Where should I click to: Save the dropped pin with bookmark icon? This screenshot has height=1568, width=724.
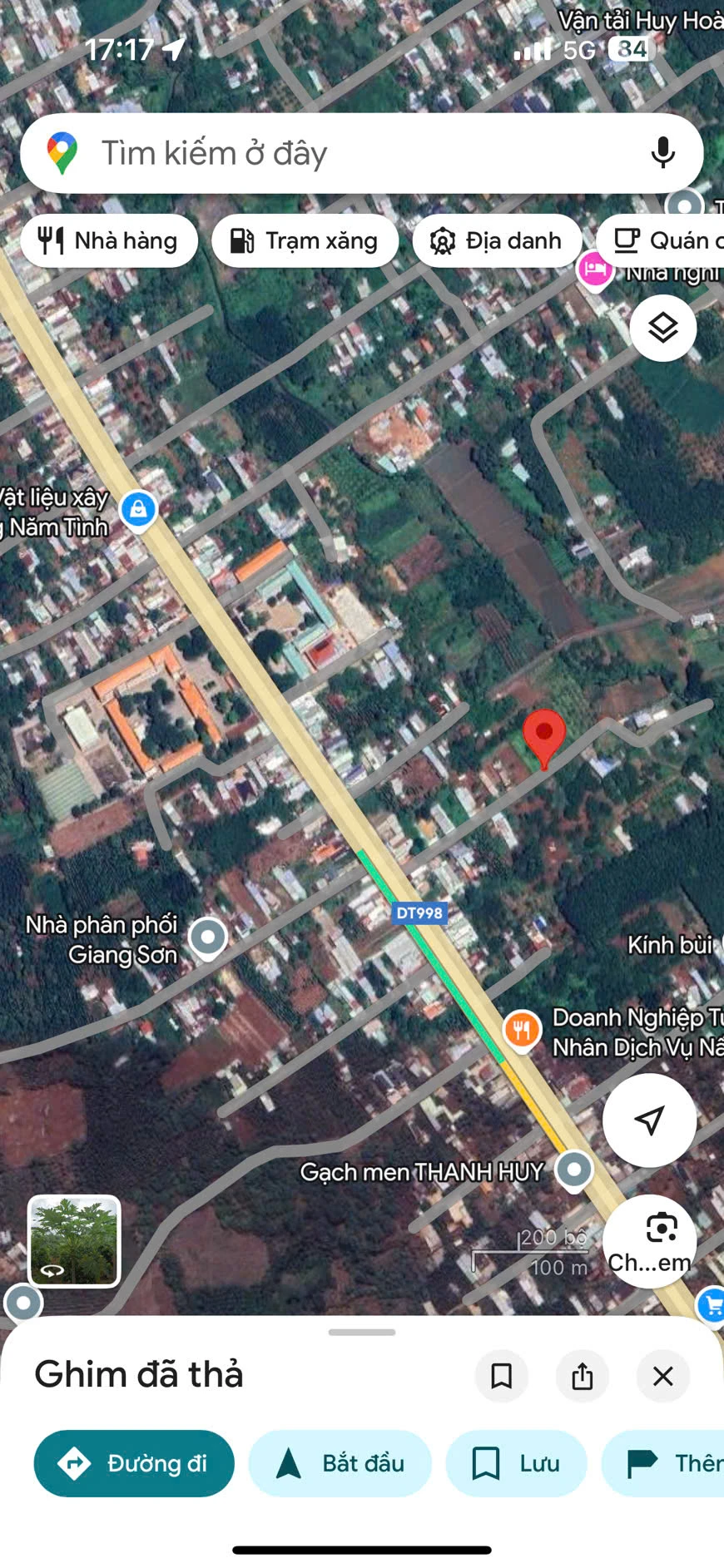[502, 1376]
